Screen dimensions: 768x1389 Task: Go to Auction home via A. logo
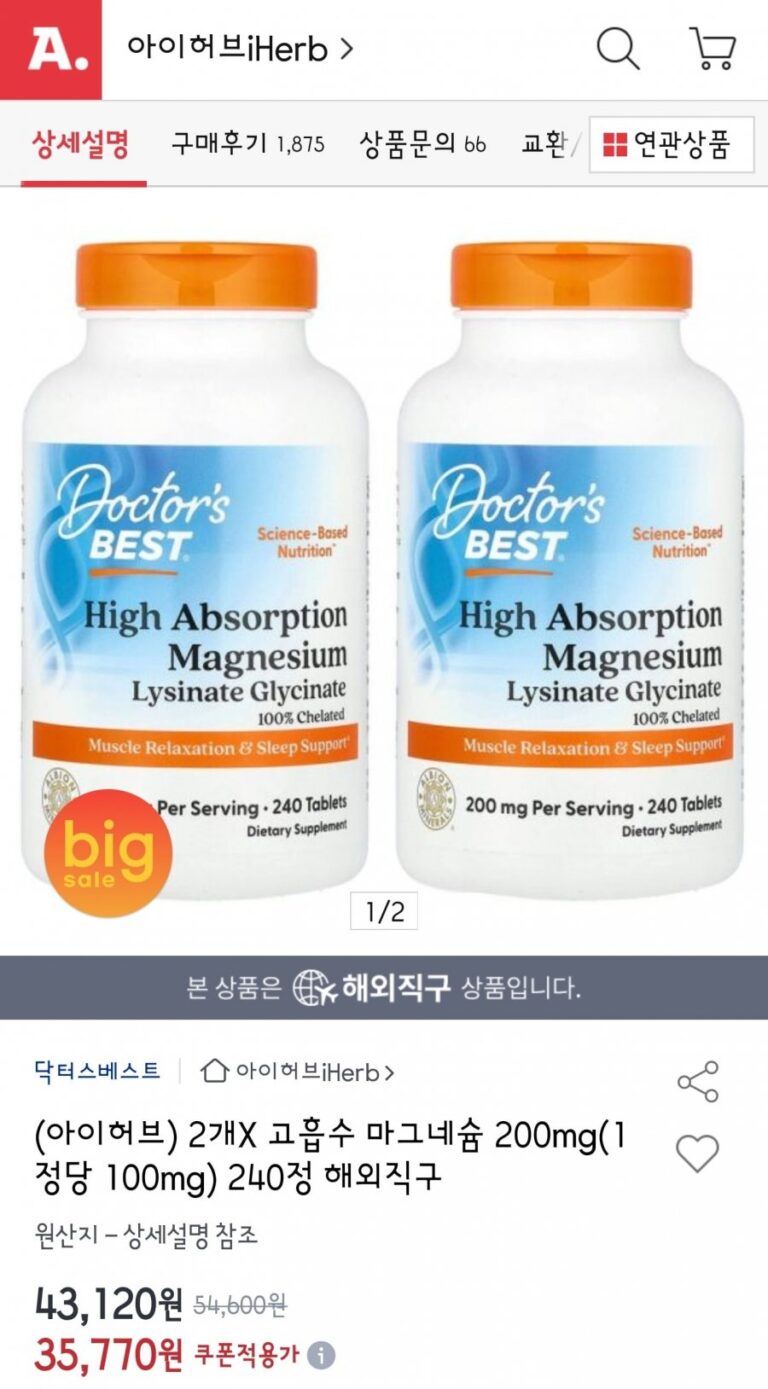click(x=50, y=49)
